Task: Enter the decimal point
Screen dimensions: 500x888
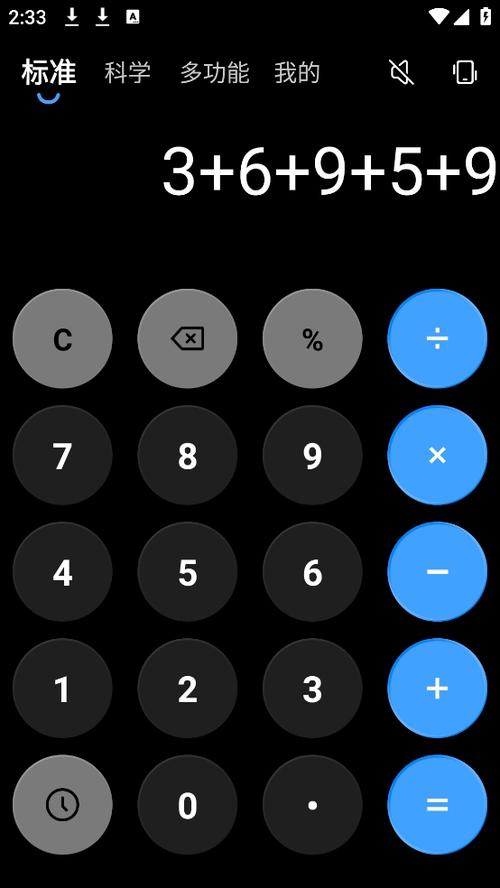Action: tap(313, 805)
